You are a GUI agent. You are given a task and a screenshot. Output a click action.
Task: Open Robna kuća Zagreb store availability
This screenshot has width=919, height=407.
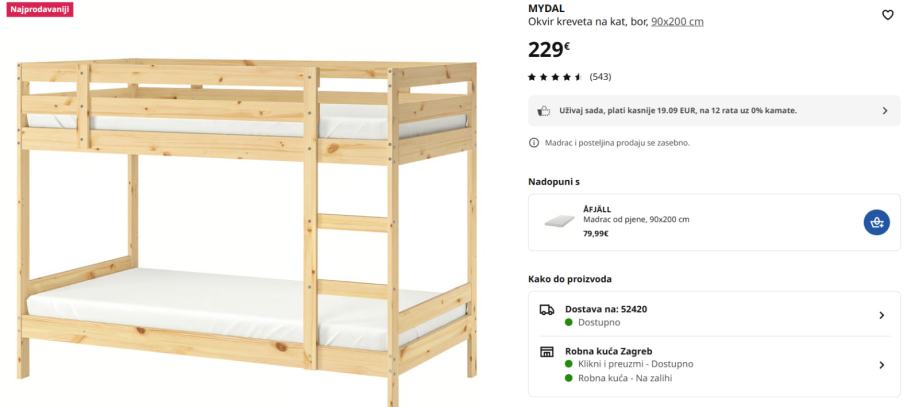tap(713, 365)
